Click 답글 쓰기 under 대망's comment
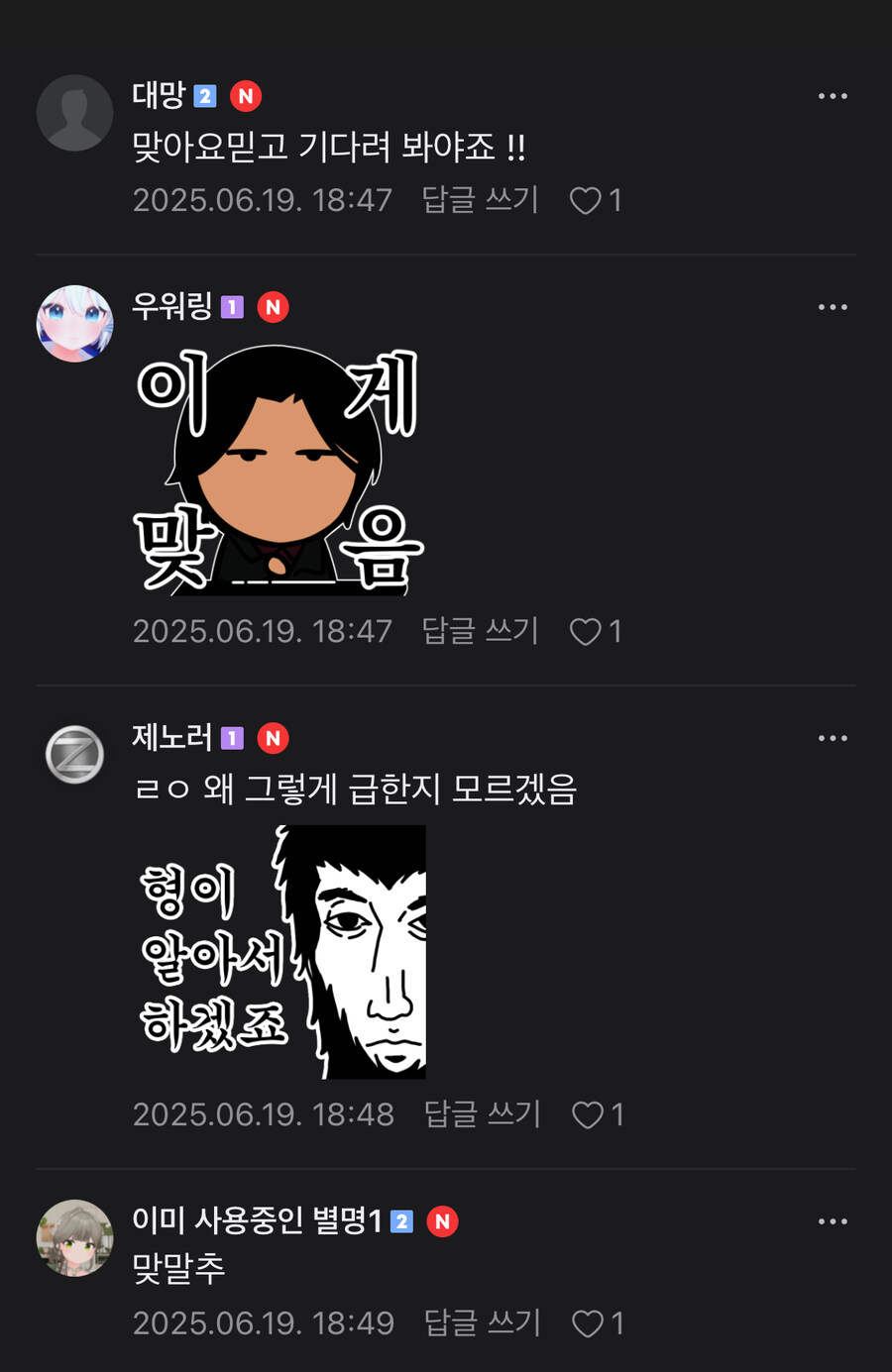 point(480,199)
